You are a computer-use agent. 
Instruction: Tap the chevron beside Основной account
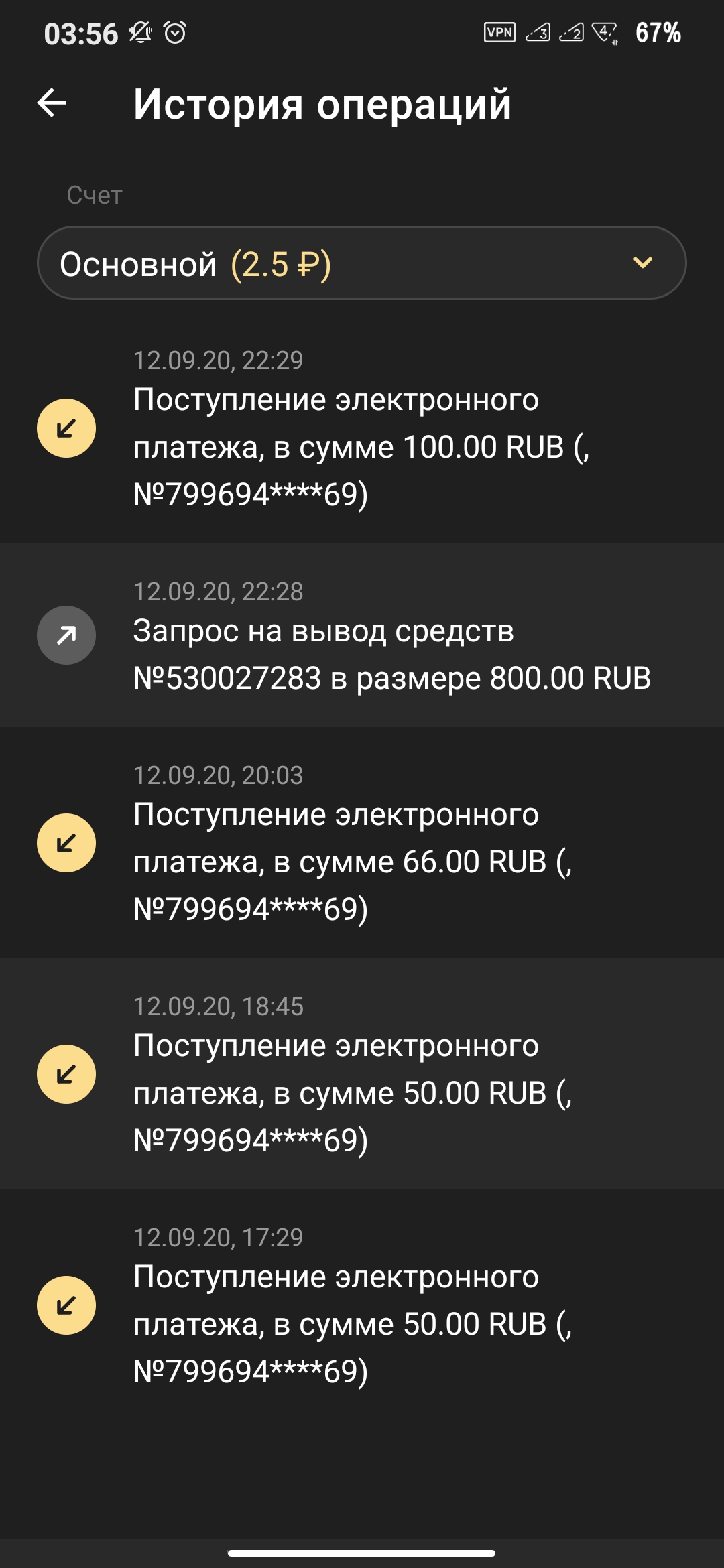click(642, 264)
